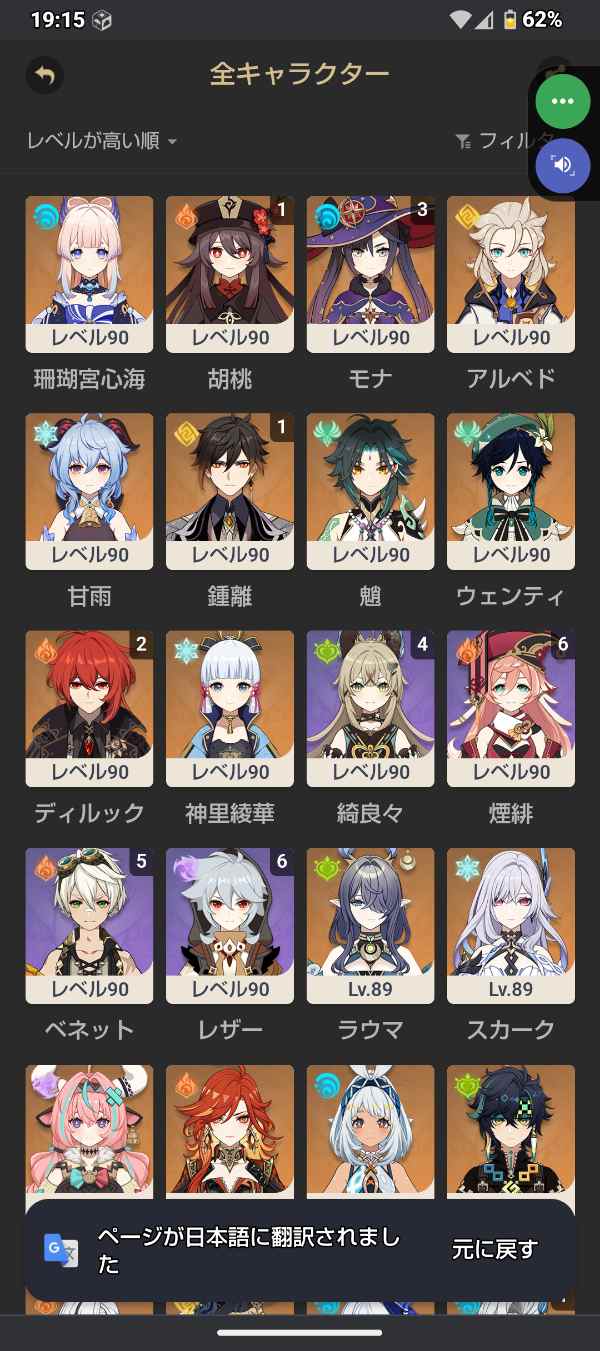View 魈 character details

370,491
